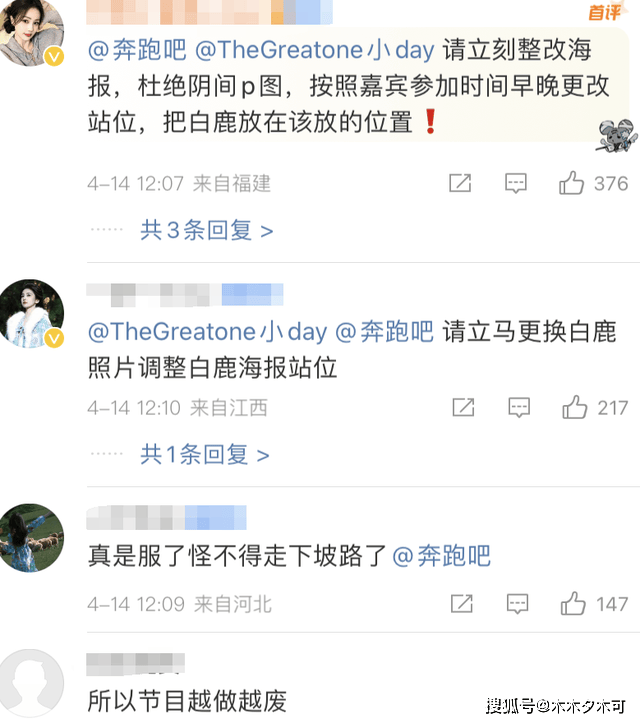The width and height of the screenshot is (640, 723).
Task: Open avatar of the 福建 commenter
Action: click(35, 34)
